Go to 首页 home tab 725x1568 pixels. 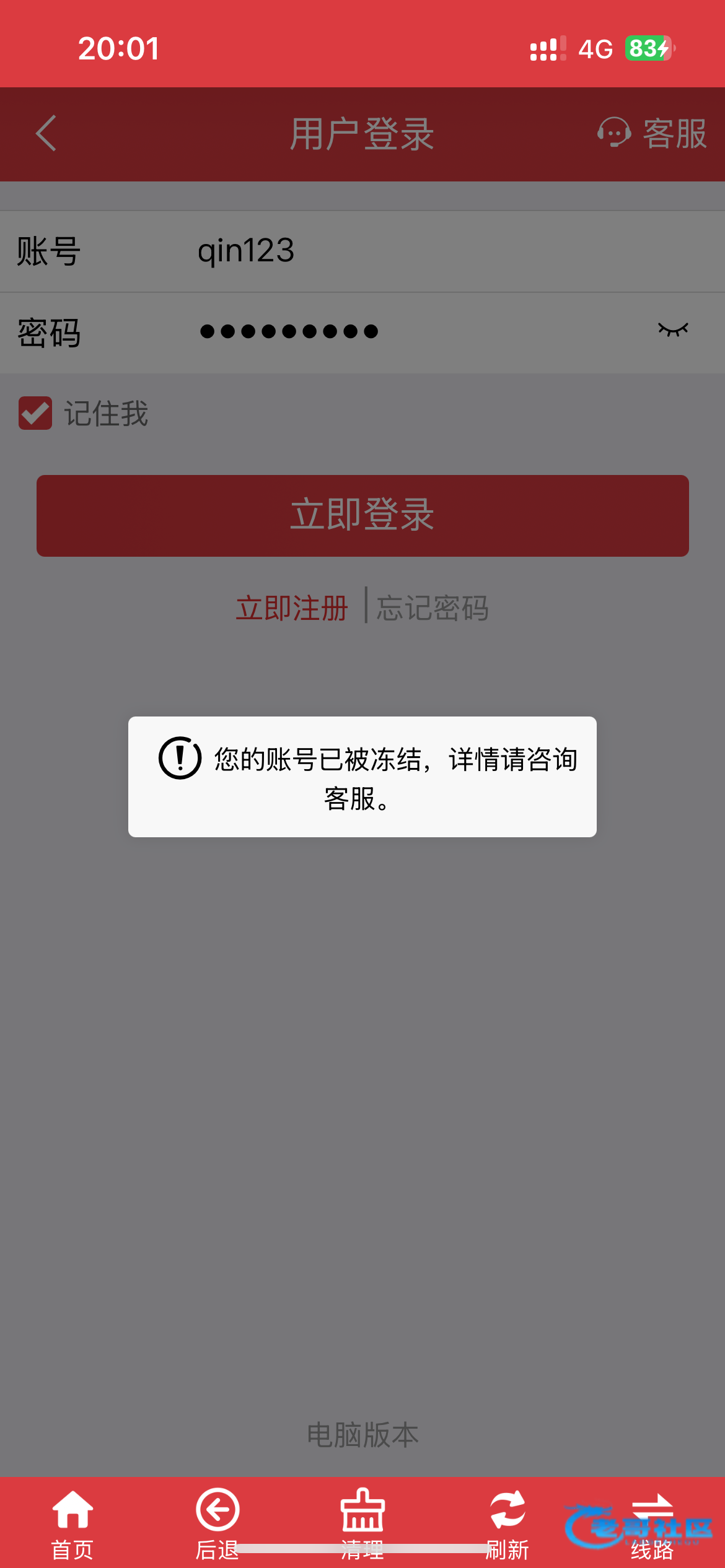click(x=72, y=1524)
